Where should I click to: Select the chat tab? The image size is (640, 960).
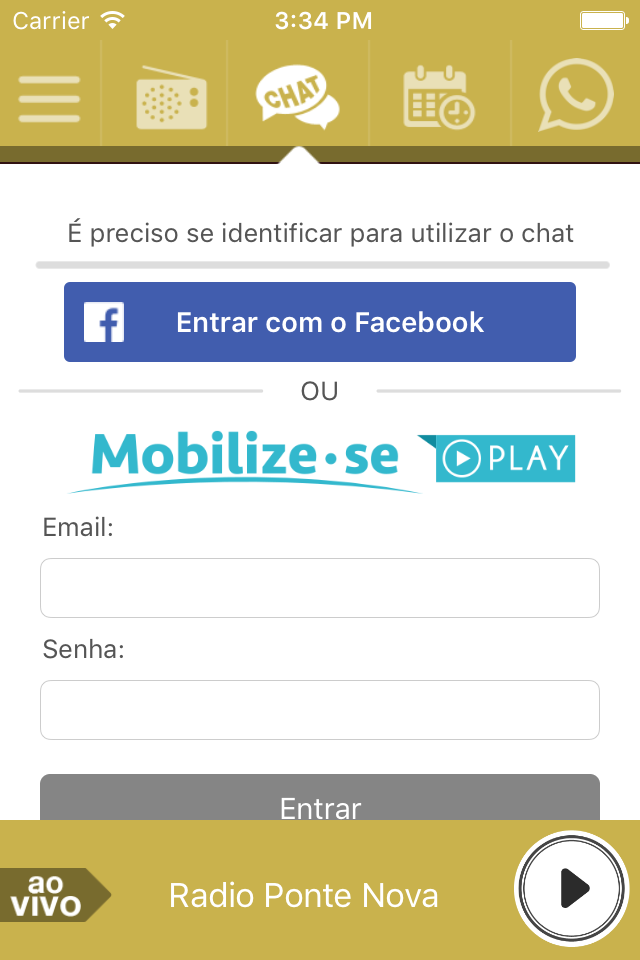(297, 97)
